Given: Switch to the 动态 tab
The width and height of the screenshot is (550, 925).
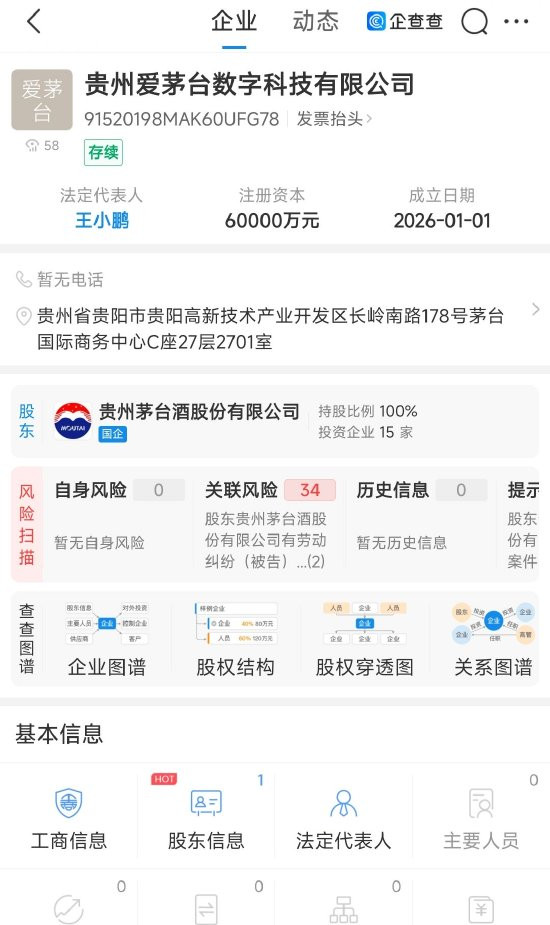Looking at the screenshot, I should (316, 22).
